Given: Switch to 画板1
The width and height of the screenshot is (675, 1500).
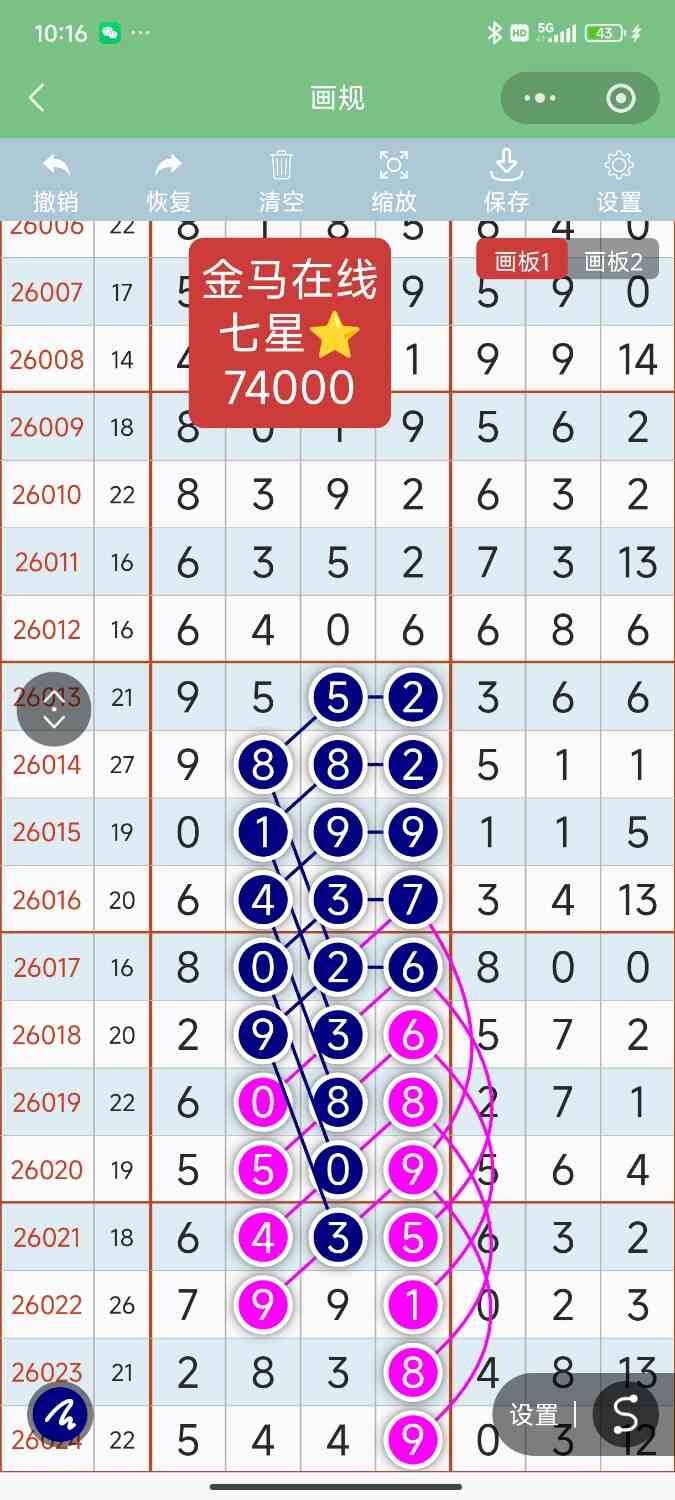Looking at the screenshot, I should (523, 262).
